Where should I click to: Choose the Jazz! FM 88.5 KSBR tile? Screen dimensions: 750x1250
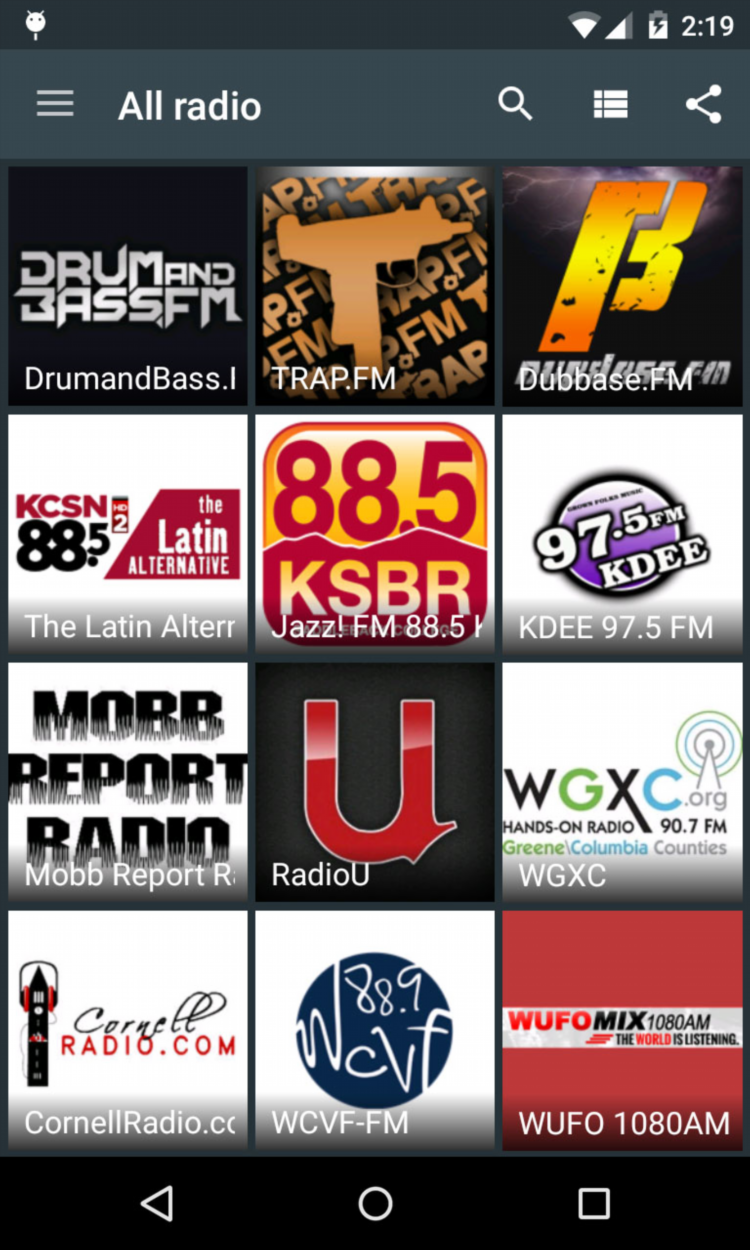(x=375, y=534)
